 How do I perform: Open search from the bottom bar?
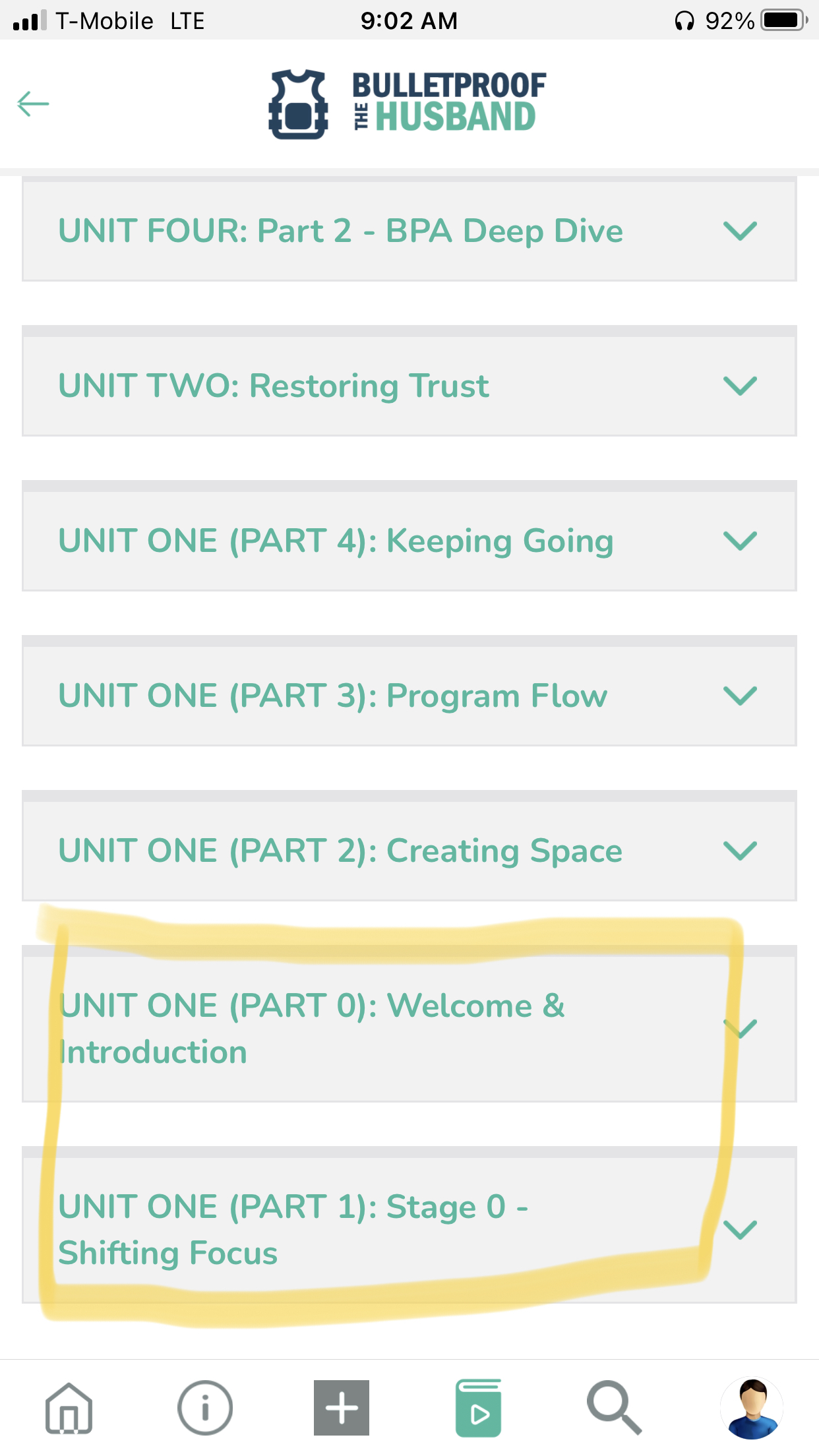click(x=614, y=1408)
